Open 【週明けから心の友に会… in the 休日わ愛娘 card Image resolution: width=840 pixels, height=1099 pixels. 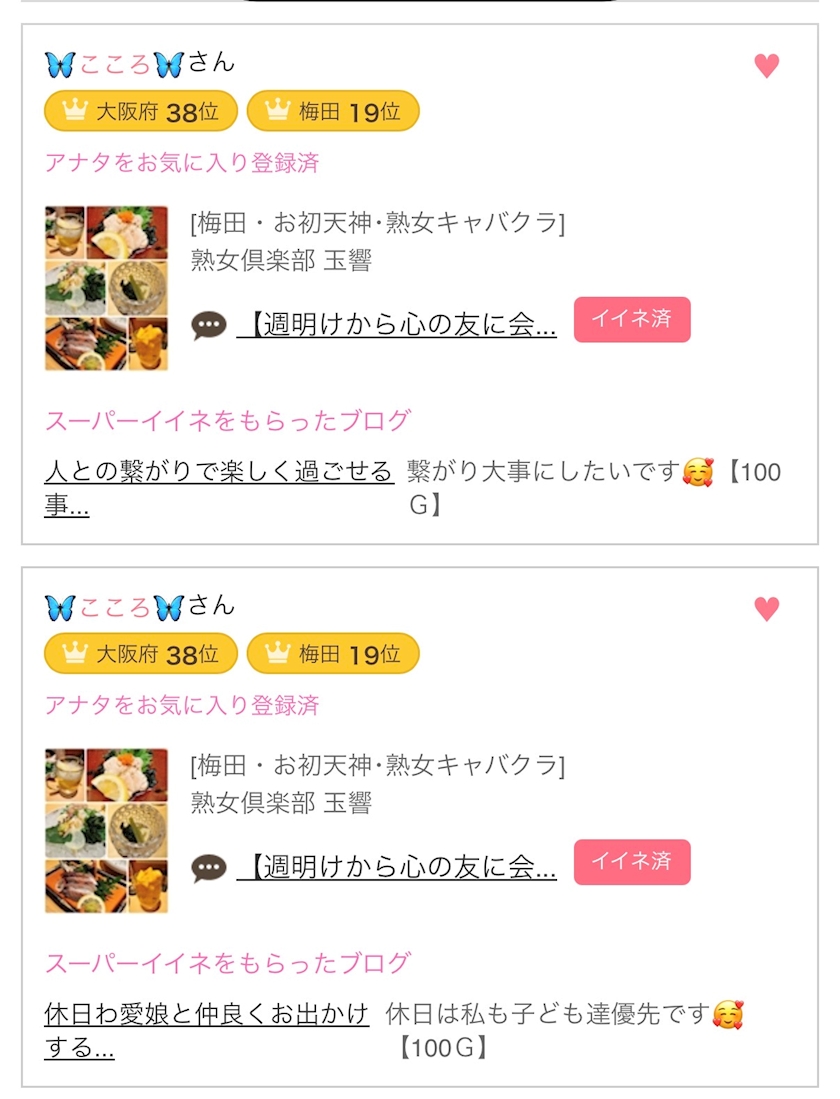396,867
